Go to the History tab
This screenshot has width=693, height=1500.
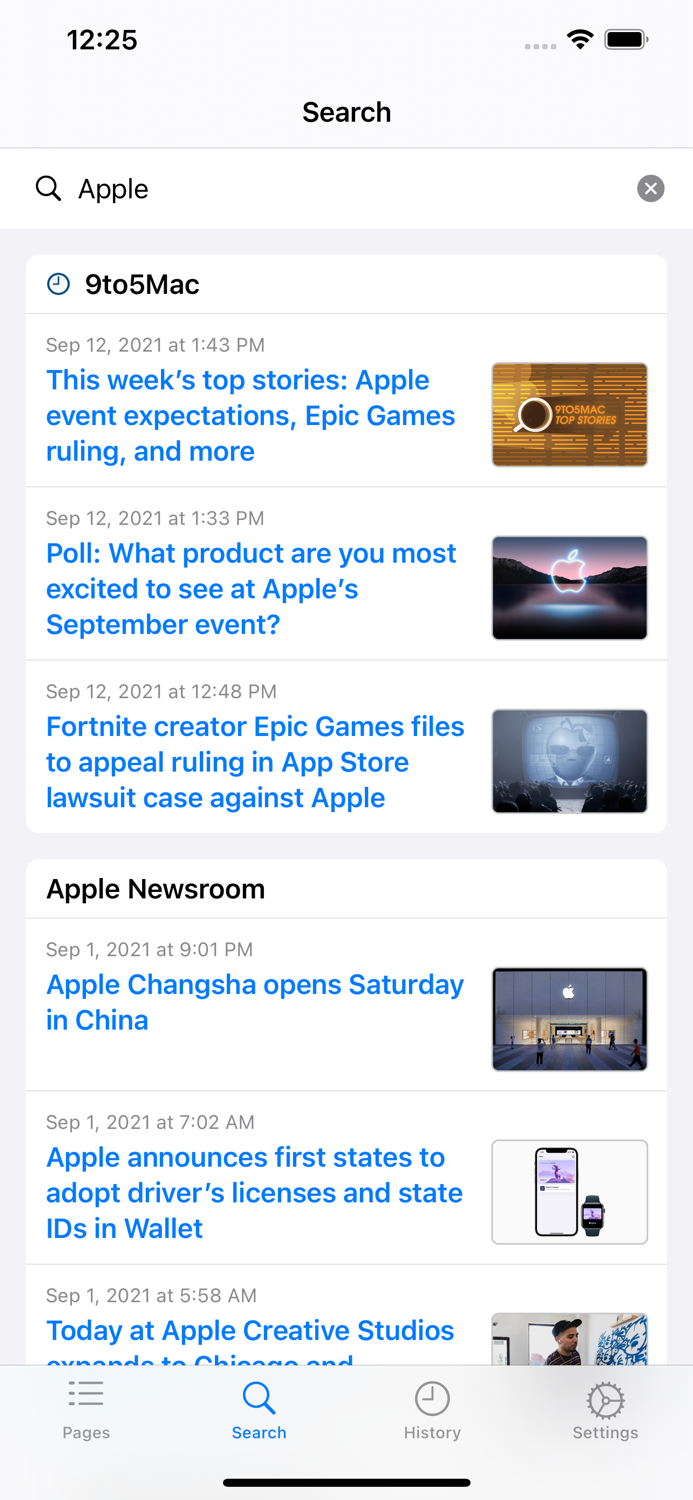point(432,1410)
